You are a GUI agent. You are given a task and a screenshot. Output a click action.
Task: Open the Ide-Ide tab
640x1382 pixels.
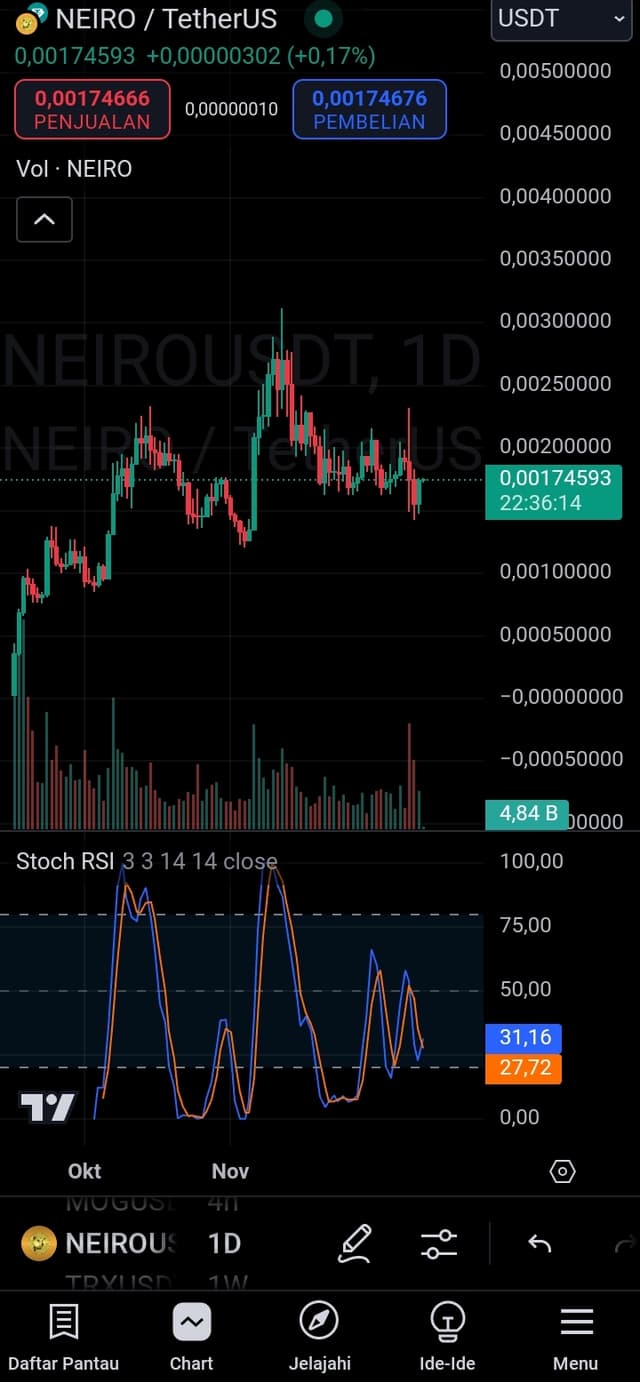pos(447,1337)
